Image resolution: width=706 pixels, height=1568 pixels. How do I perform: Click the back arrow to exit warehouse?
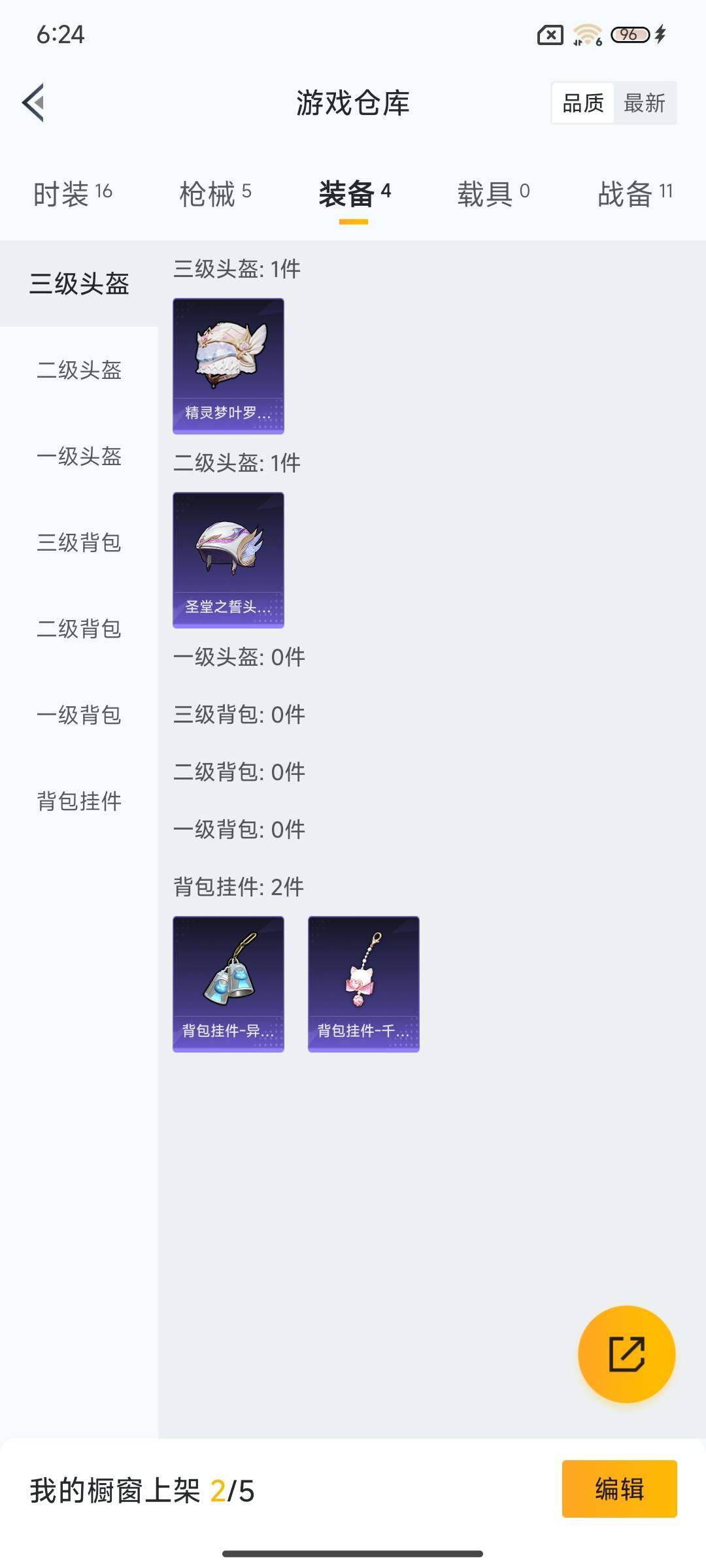[34, 103]
